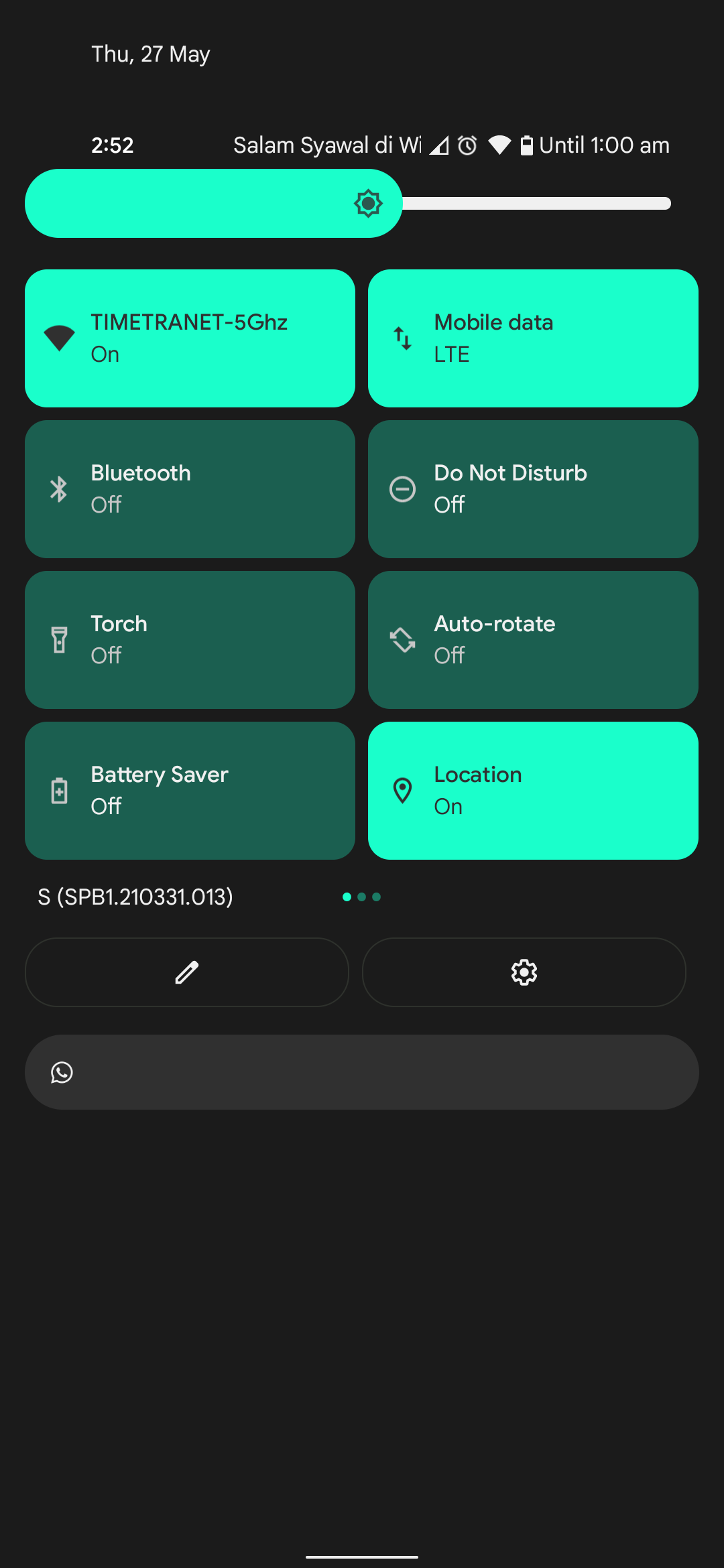Turn off Location
This screenshot has width=724, height=1568.
point(533,791)
